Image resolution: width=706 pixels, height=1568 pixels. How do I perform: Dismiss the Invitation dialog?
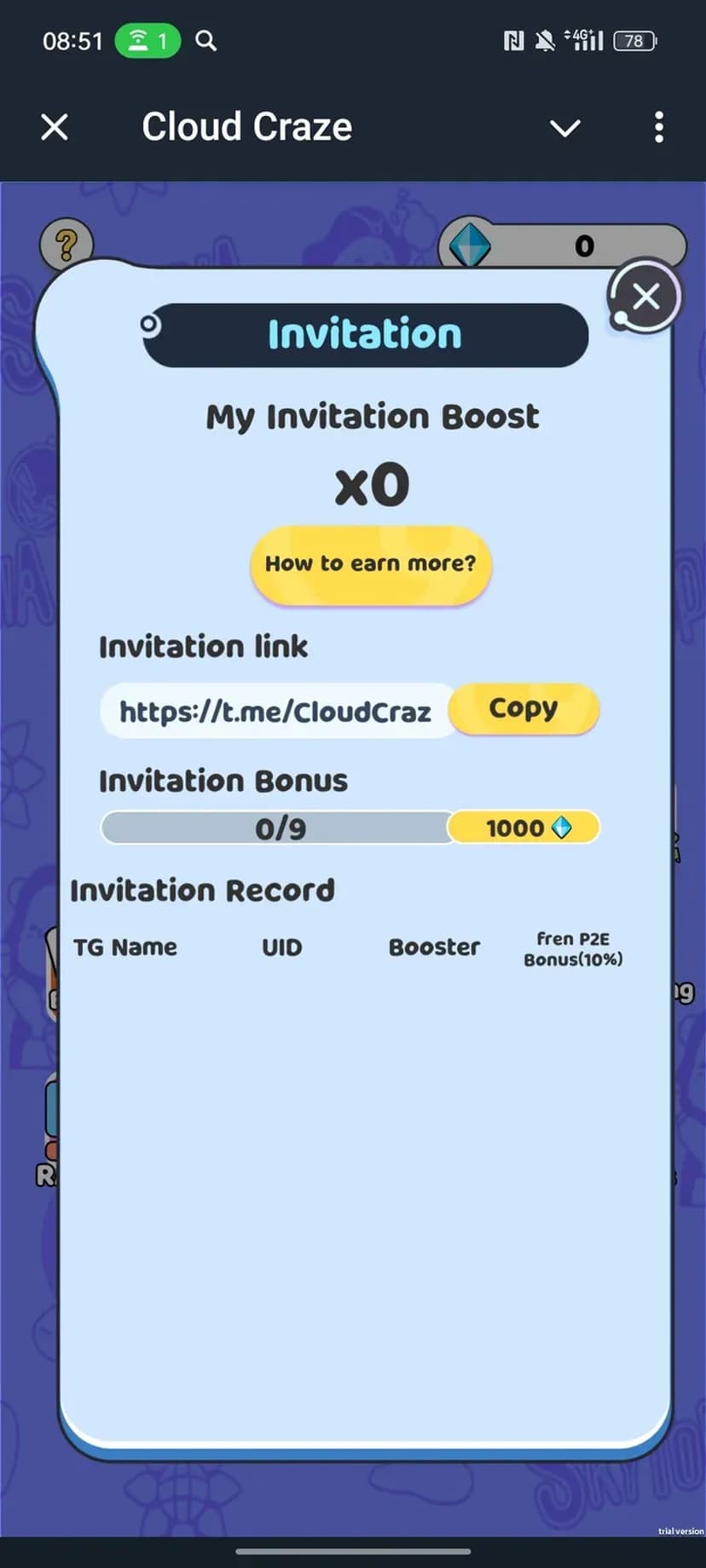coord(645,297)
